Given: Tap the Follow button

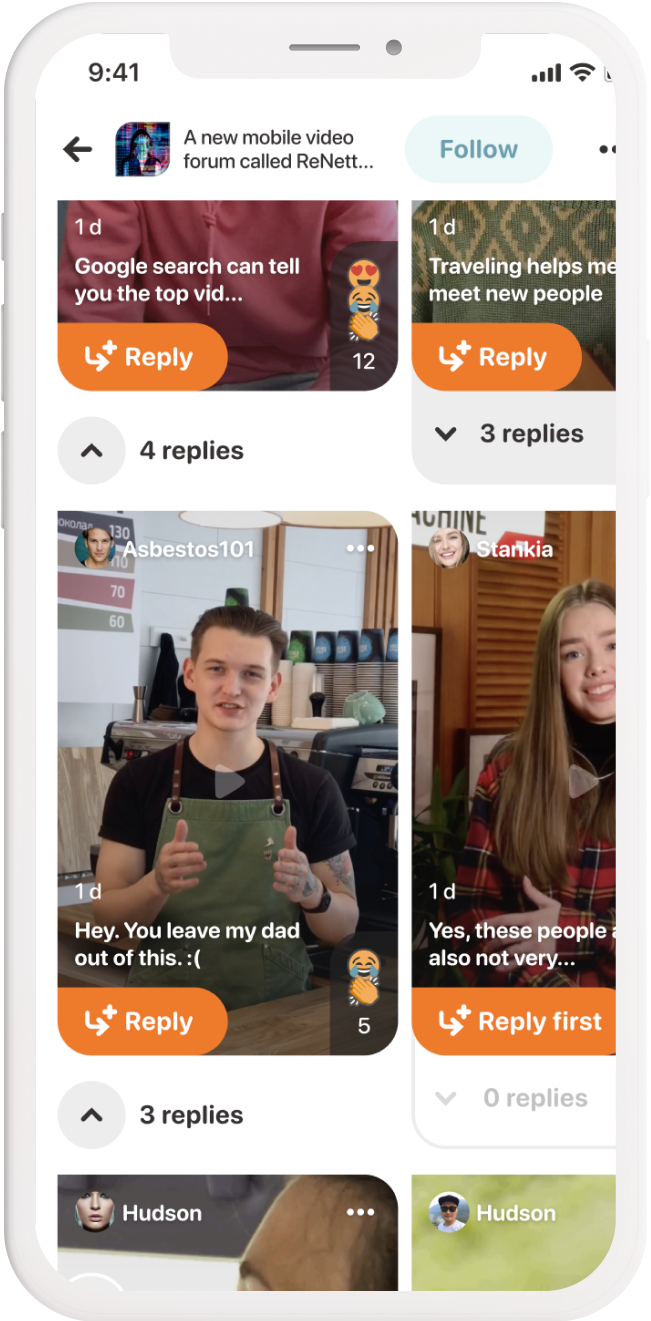Looking at the screenshot, I should point(478,150).
